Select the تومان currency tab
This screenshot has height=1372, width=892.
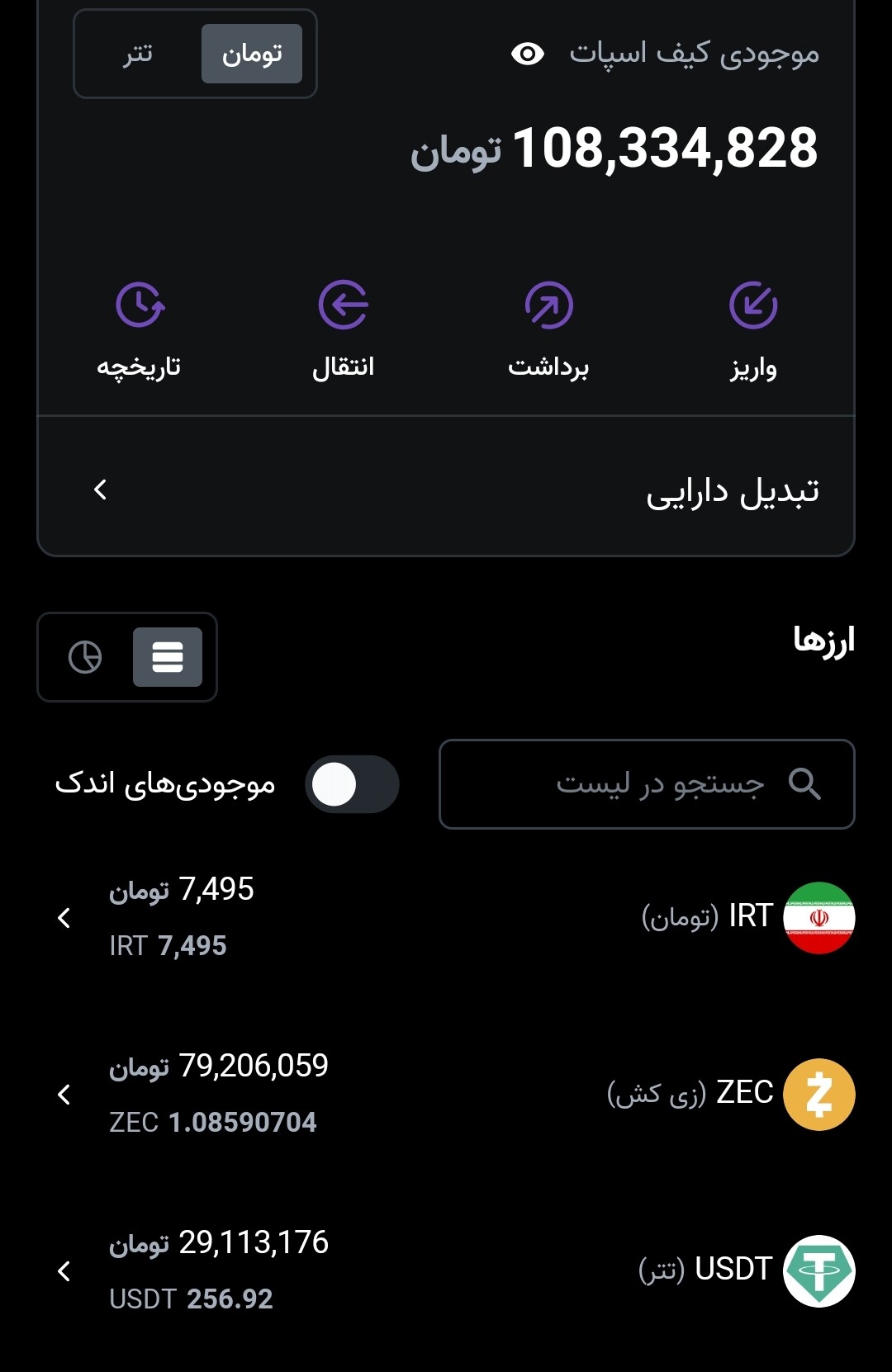click(251, 54)
